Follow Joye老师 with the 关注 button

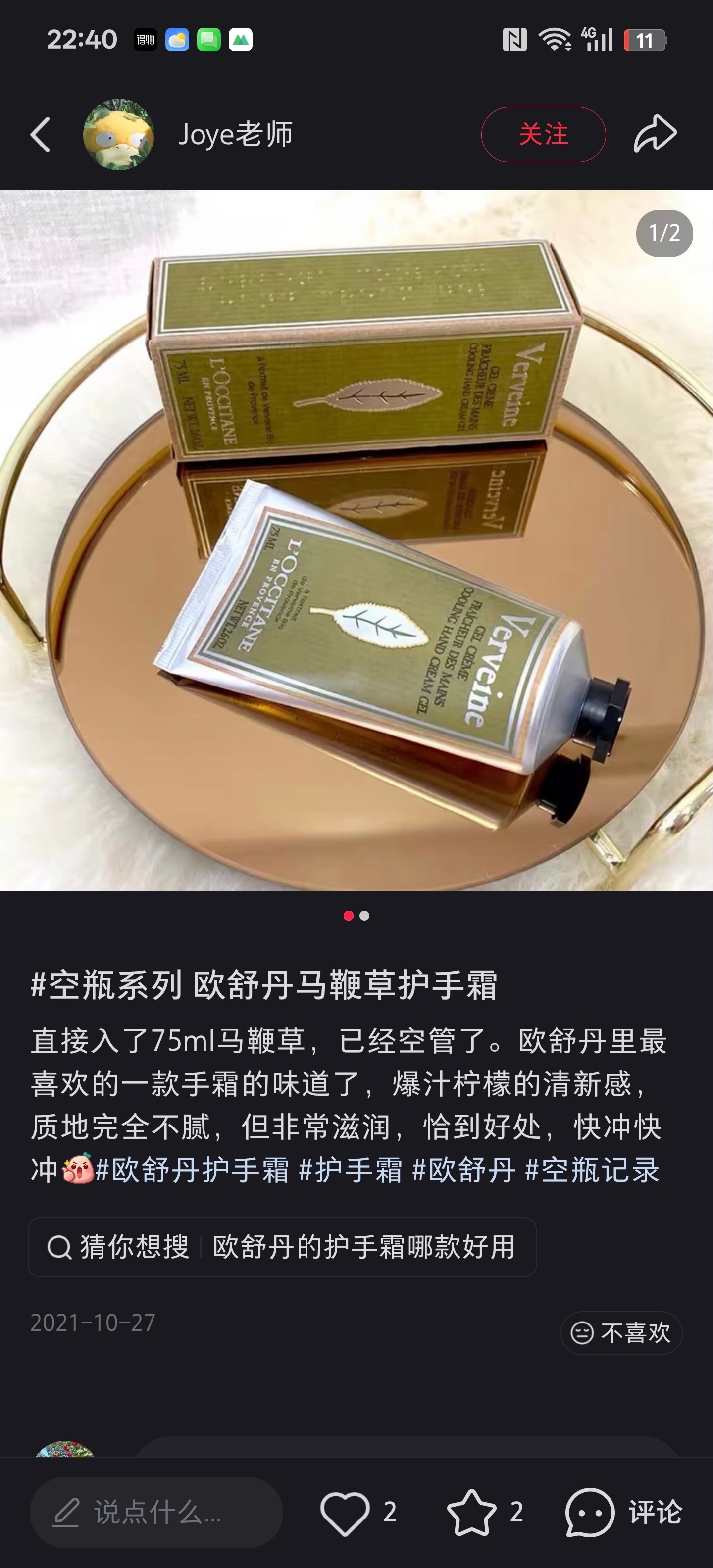[x=543, y=135]
